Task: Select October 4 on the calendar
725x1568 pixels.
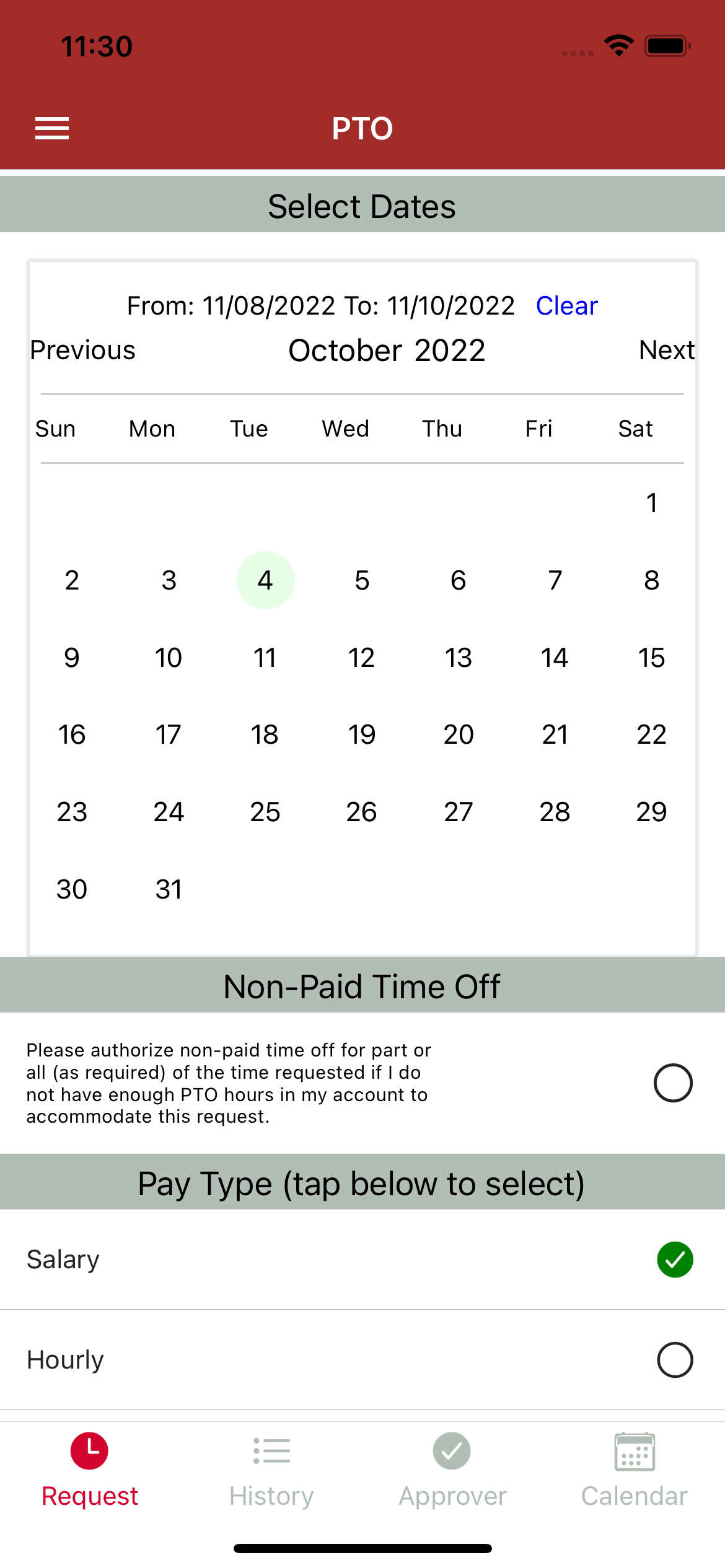Action: pos(265,580)
